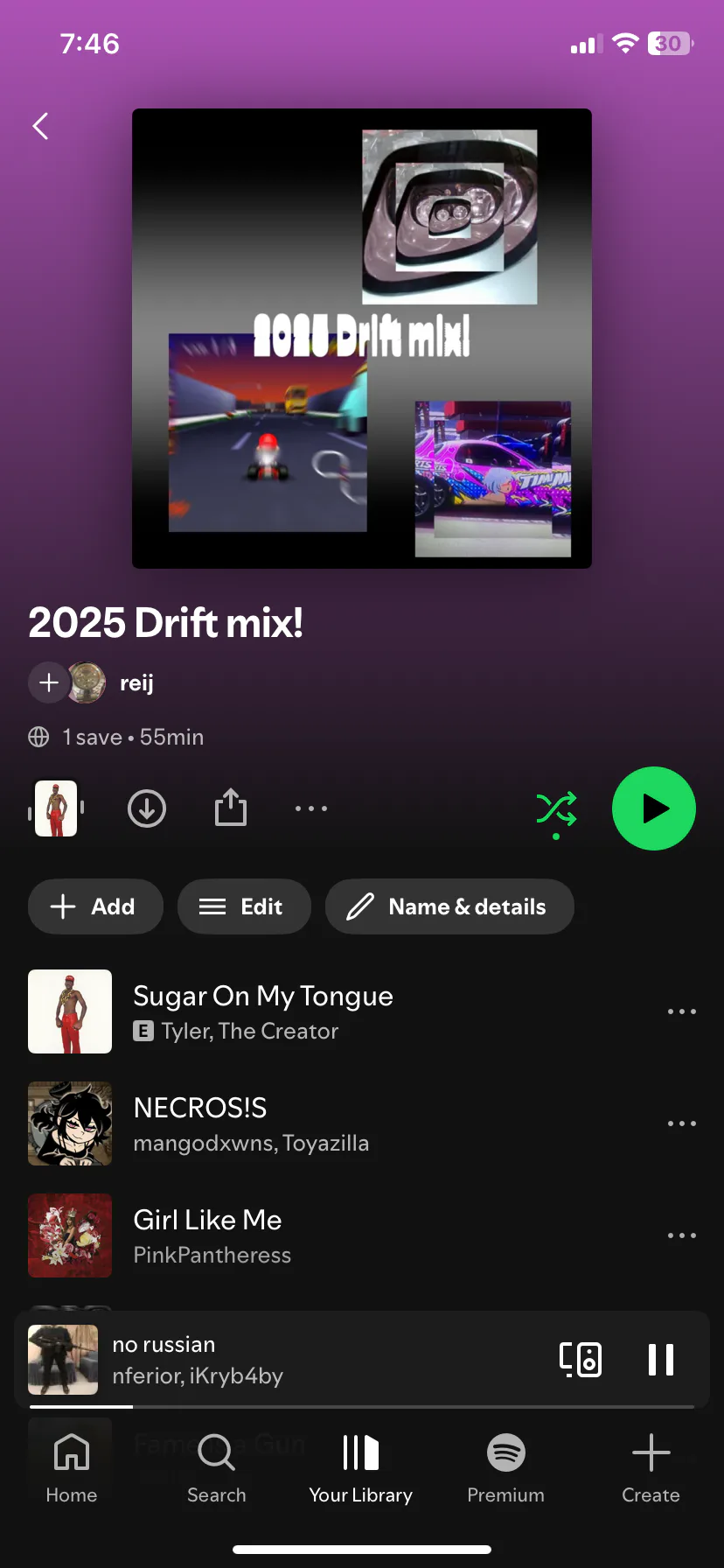Go back from the playlist
724x1568 pixels.
click(40, 126)
